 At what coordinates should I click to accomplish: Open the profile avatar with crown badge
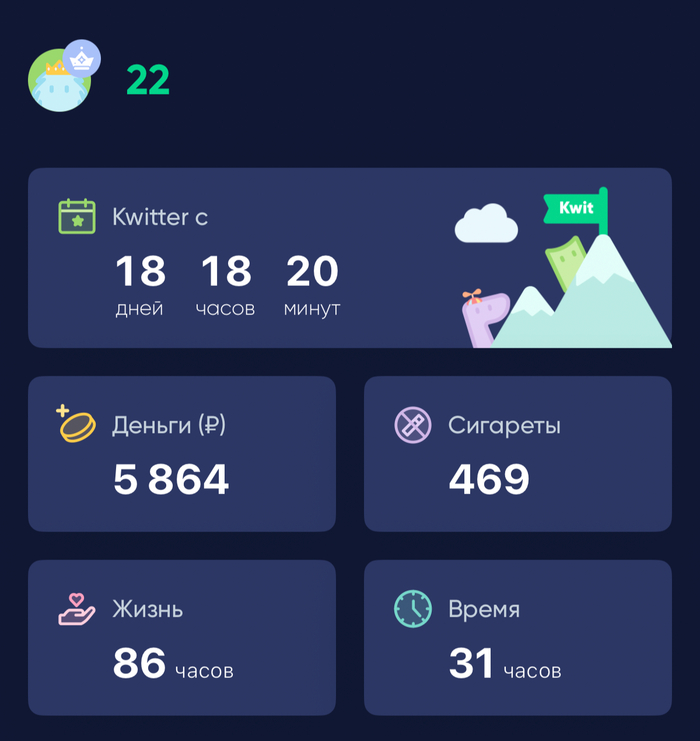pos(62,79)
